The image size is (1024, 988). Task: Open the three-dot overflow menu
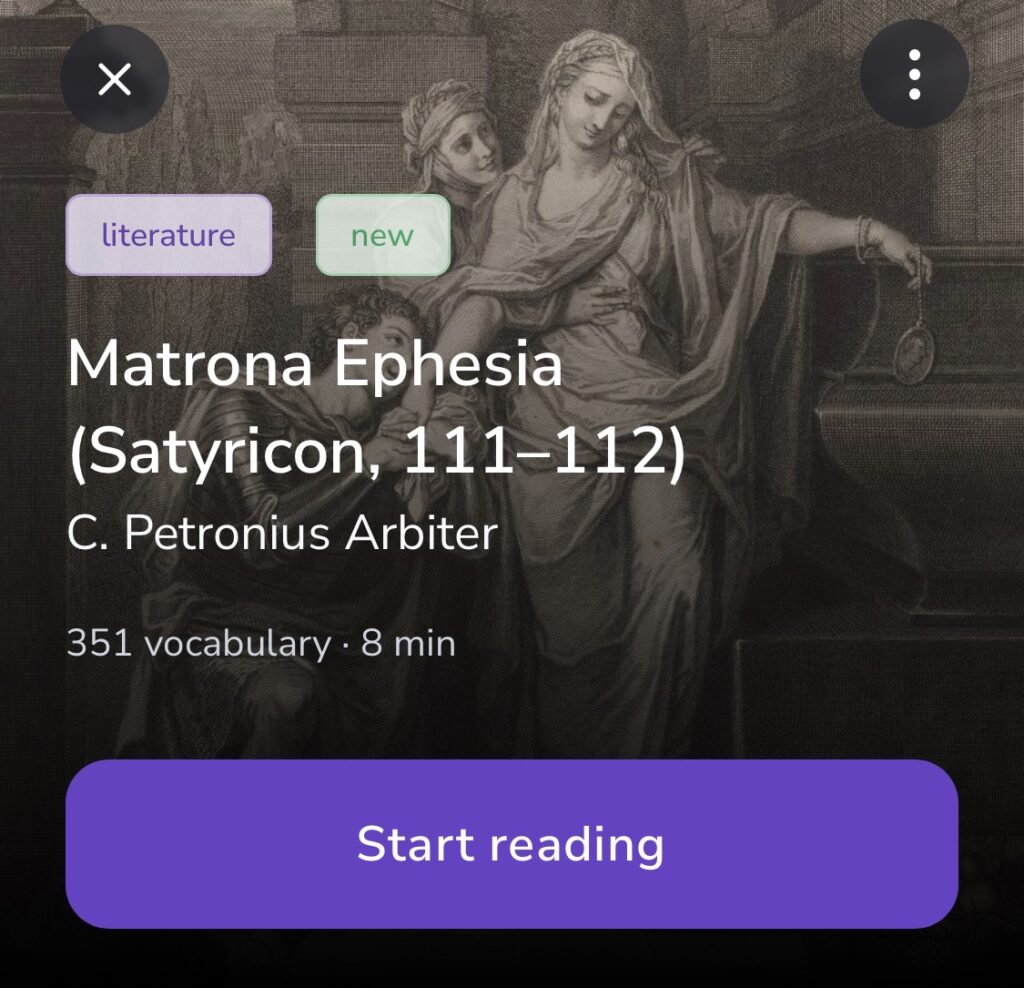(914, 74)
